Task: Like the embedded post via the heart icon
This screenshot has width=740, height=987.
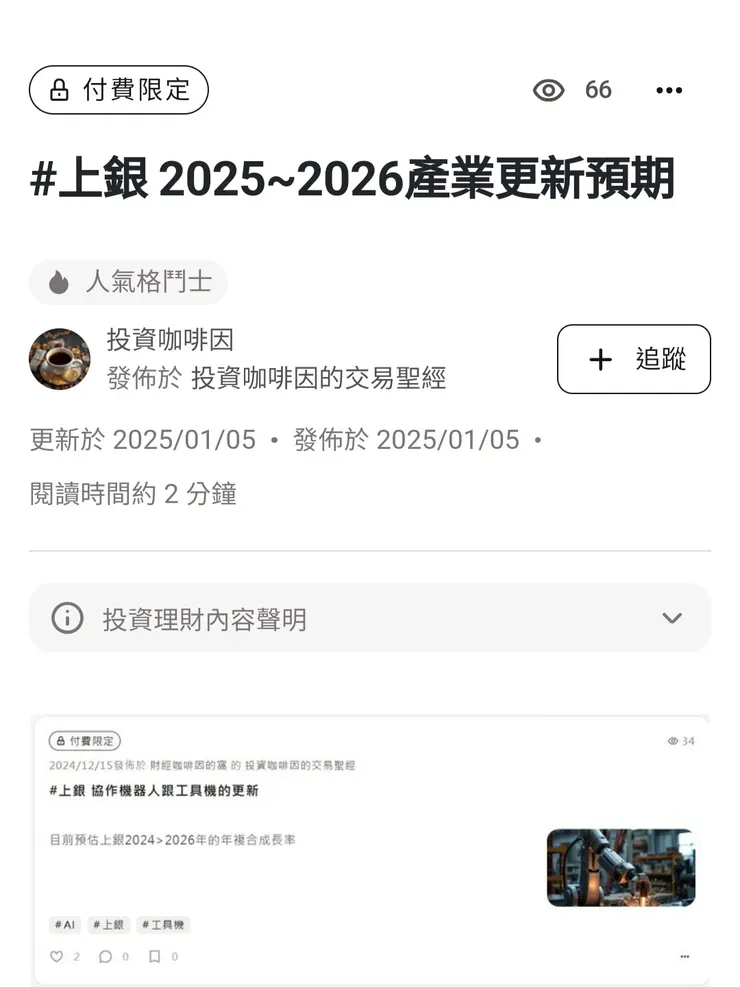Action: pos(57,957)
